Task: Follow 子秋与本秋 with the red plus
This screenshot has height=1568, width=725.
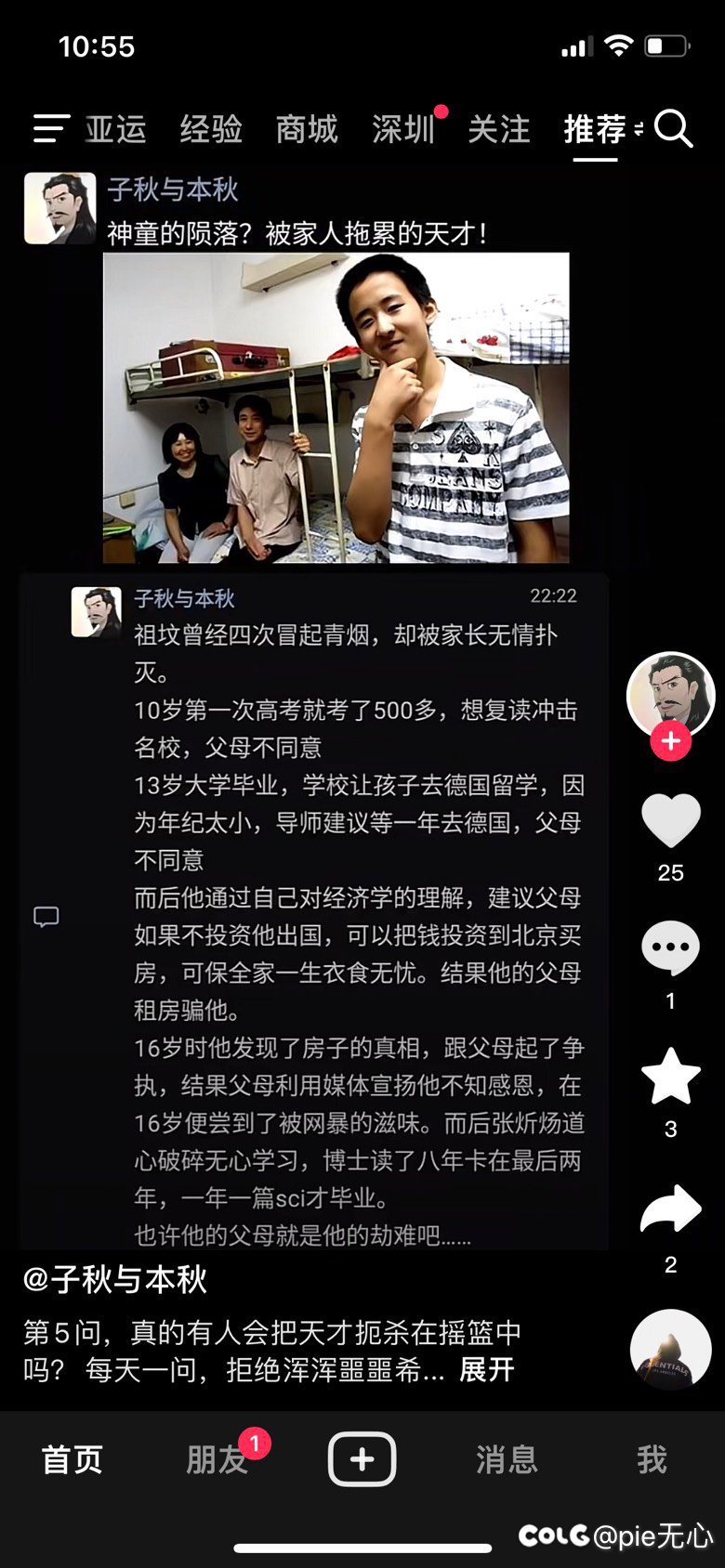Action: click(671, 741)
